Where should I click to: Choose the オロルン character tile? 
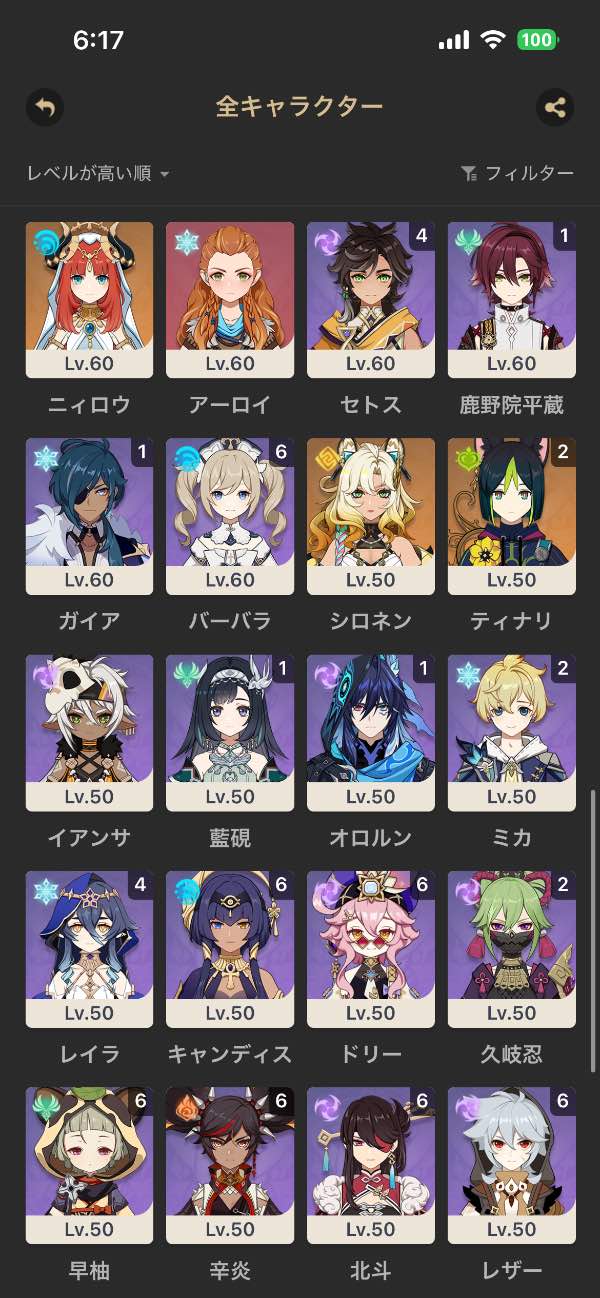[371, 733]
